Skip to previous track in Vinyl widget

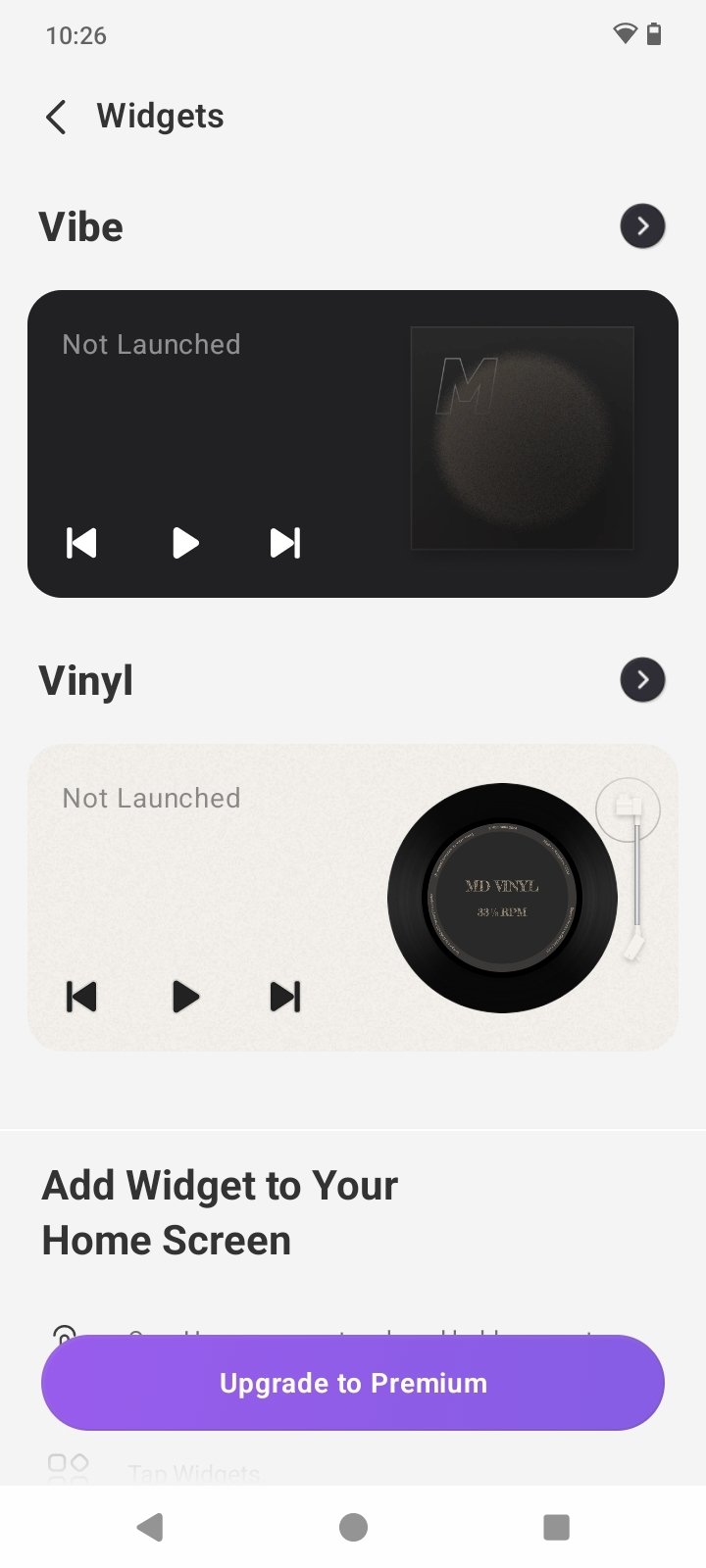pyautogui.click(x=81, y=997)
